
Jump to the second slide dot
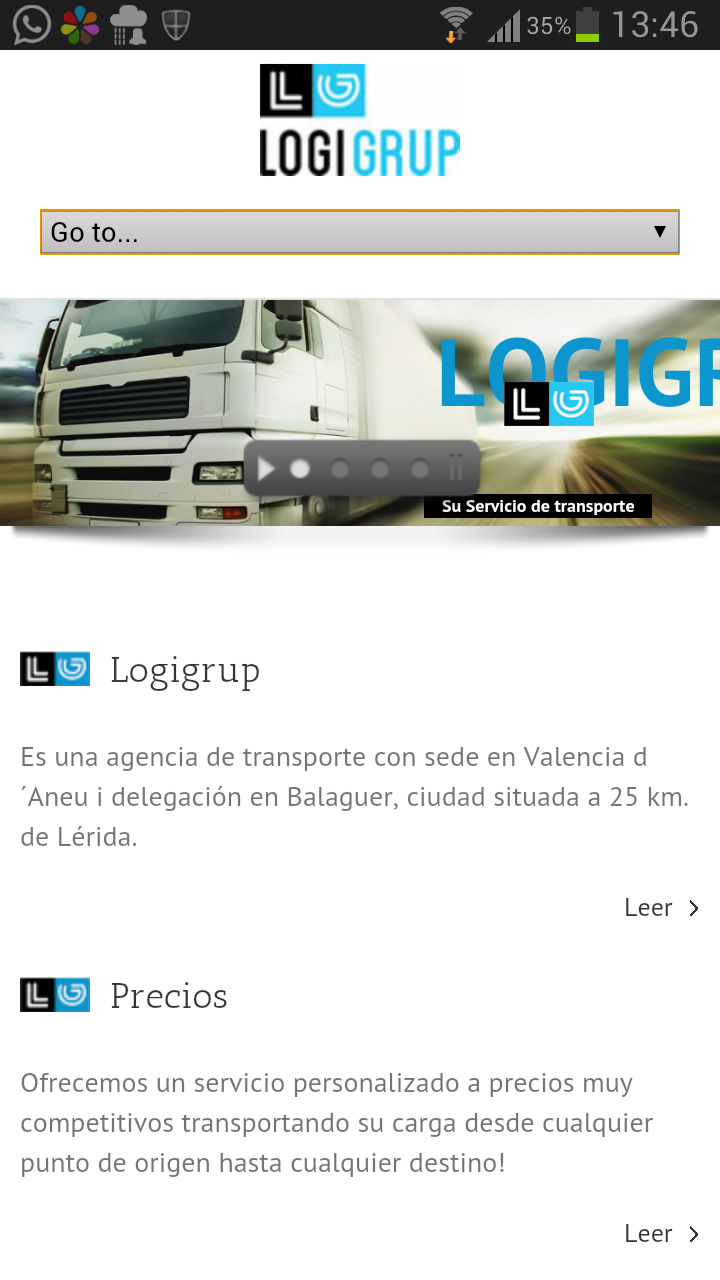coord(340,468)
